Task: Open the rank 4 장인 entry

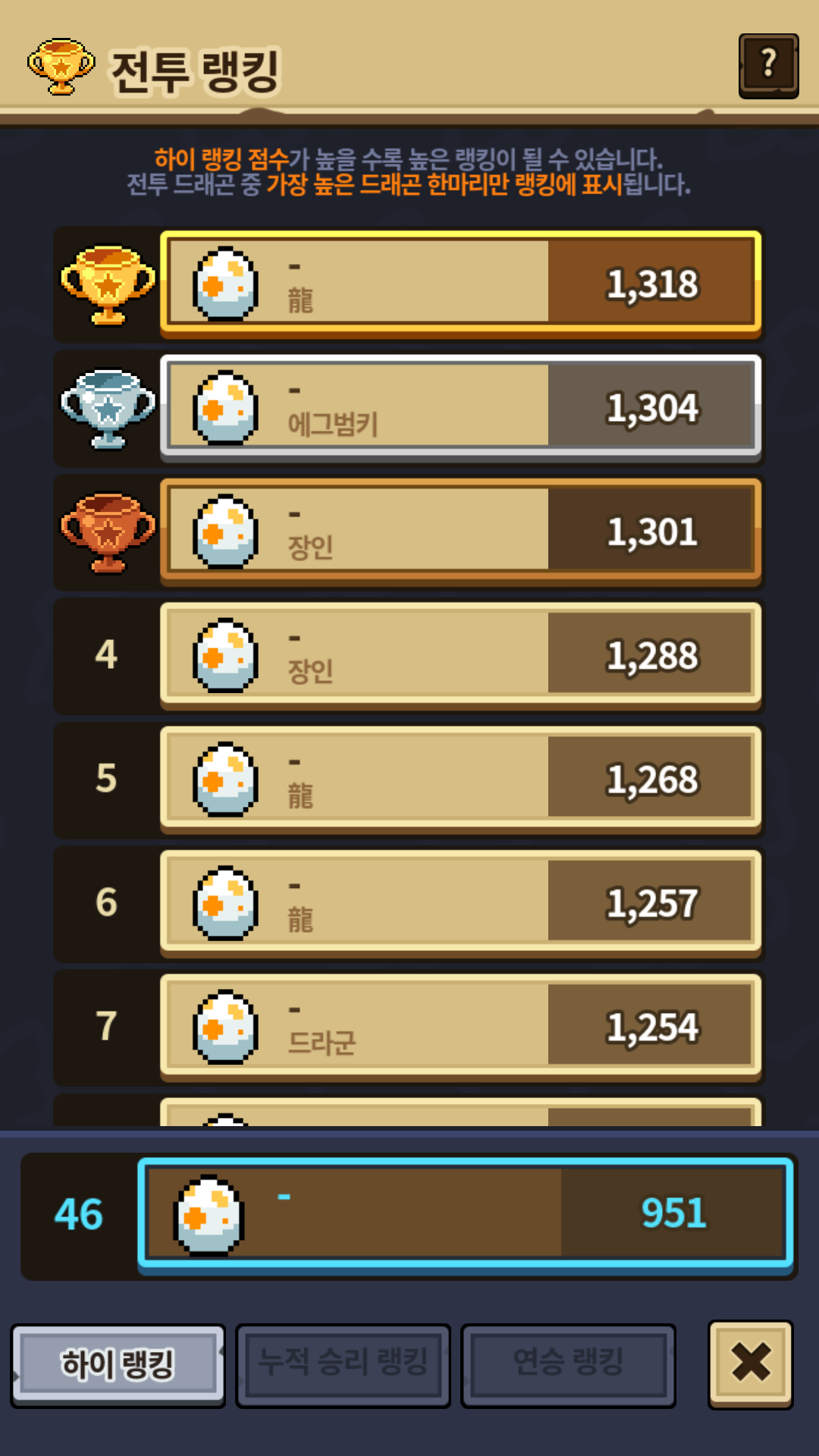Action: (460, 654)
